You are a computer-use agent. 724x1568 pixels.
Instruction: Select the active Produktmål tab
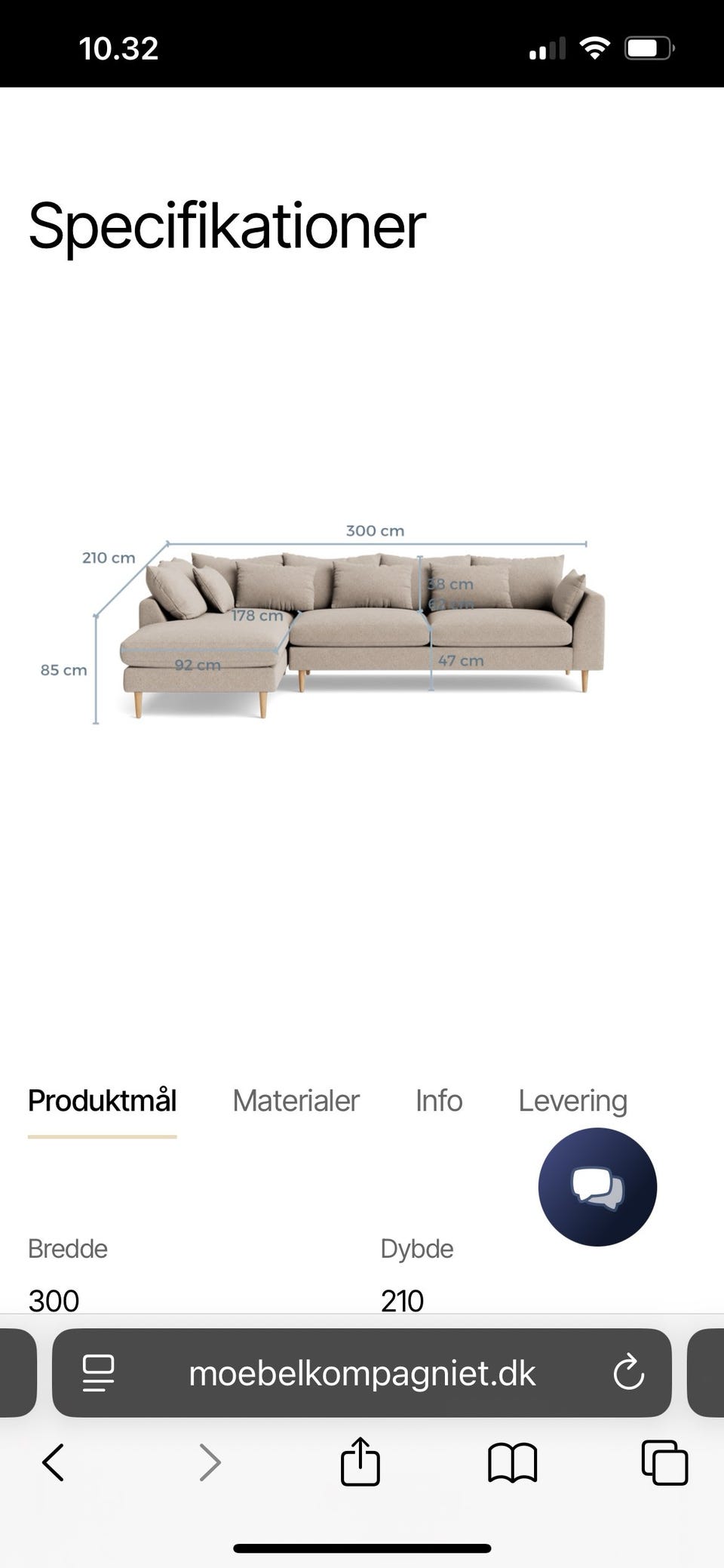coord(101,1101)
